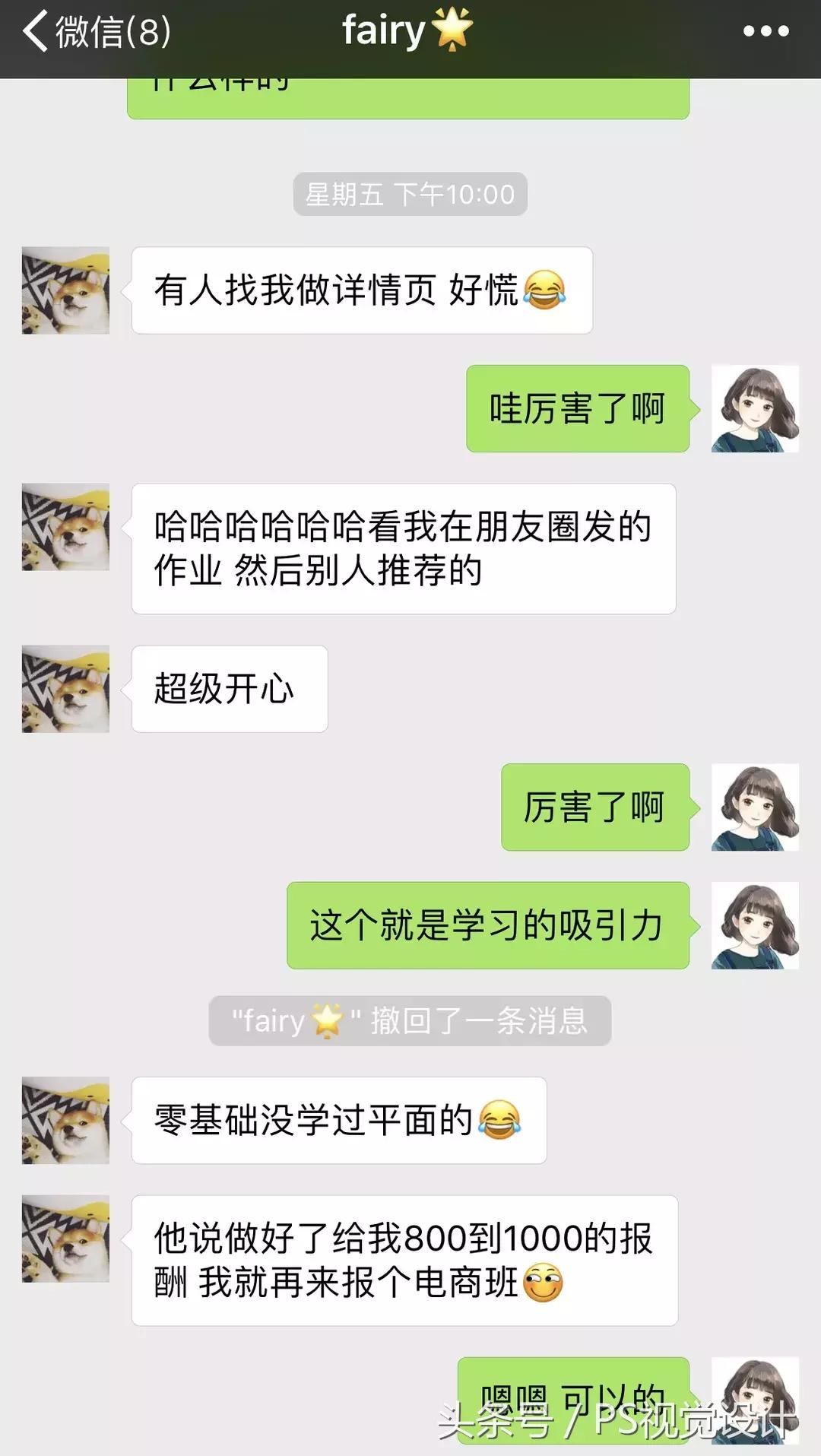
Task: Tap the dog avatar beside '超级开心' message
Action: (65, 688)
